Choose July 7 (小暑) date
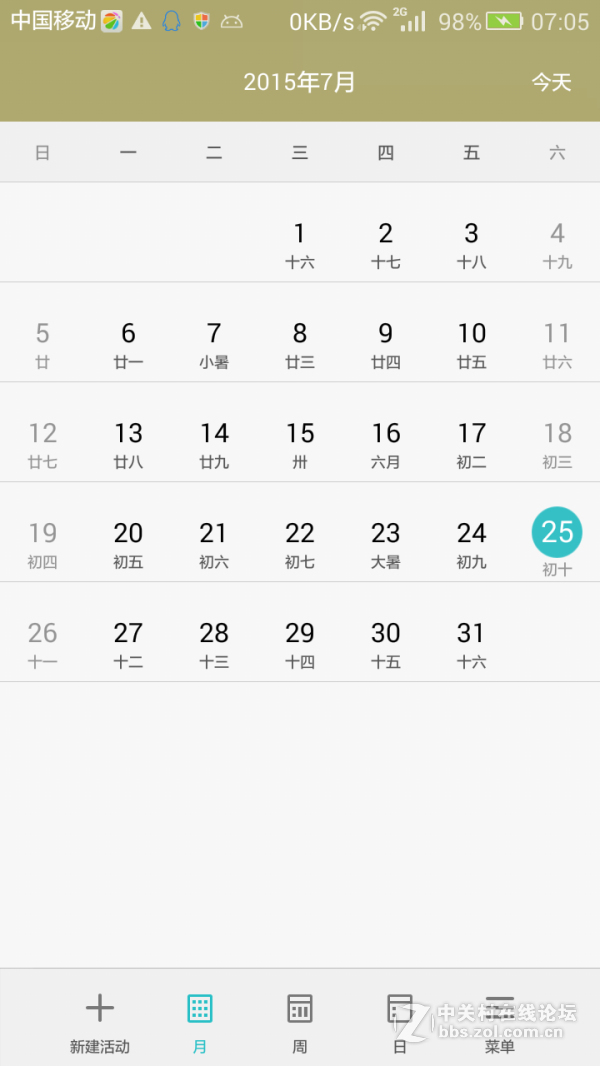This screenshot has width=600, height=1066. click(214, 343)
